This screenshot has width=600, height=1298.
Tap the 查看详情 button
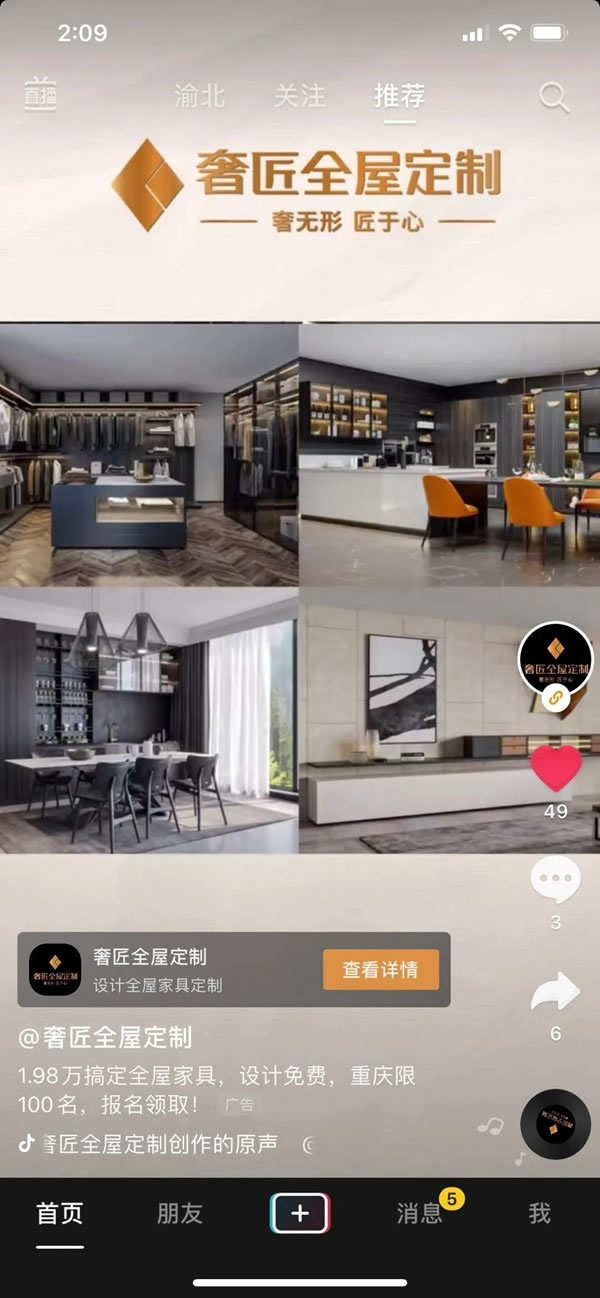[380, 970]
